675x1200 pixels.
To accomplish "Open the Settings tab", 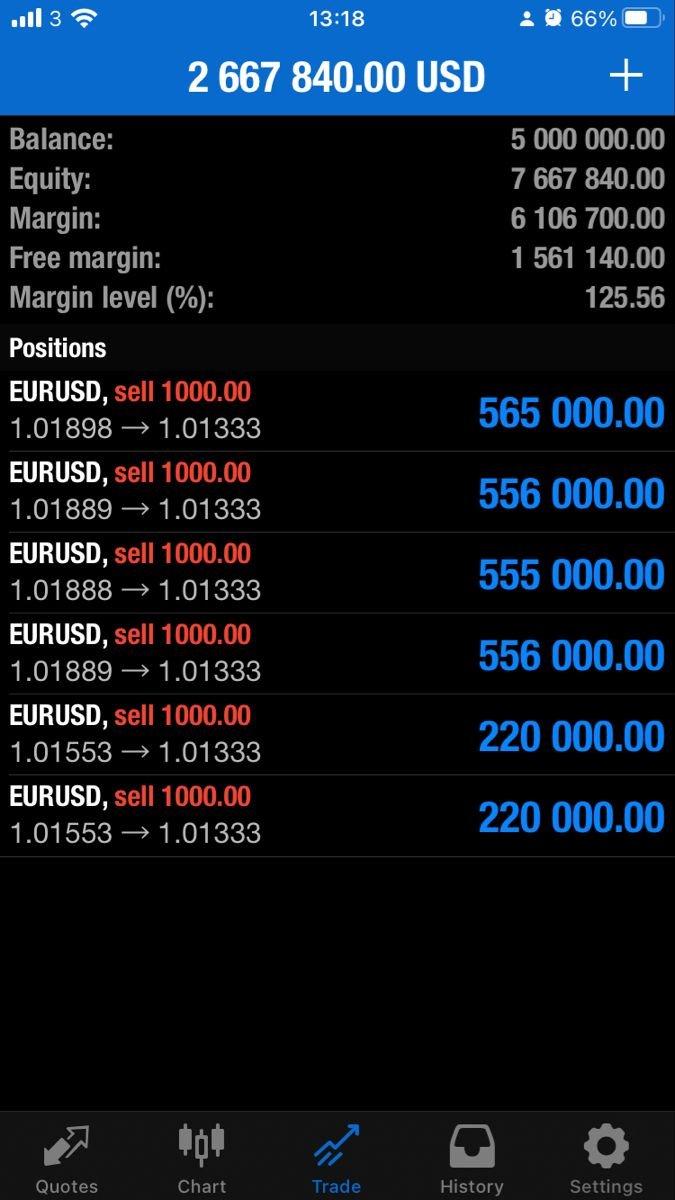I will (x=606, y=1158).
